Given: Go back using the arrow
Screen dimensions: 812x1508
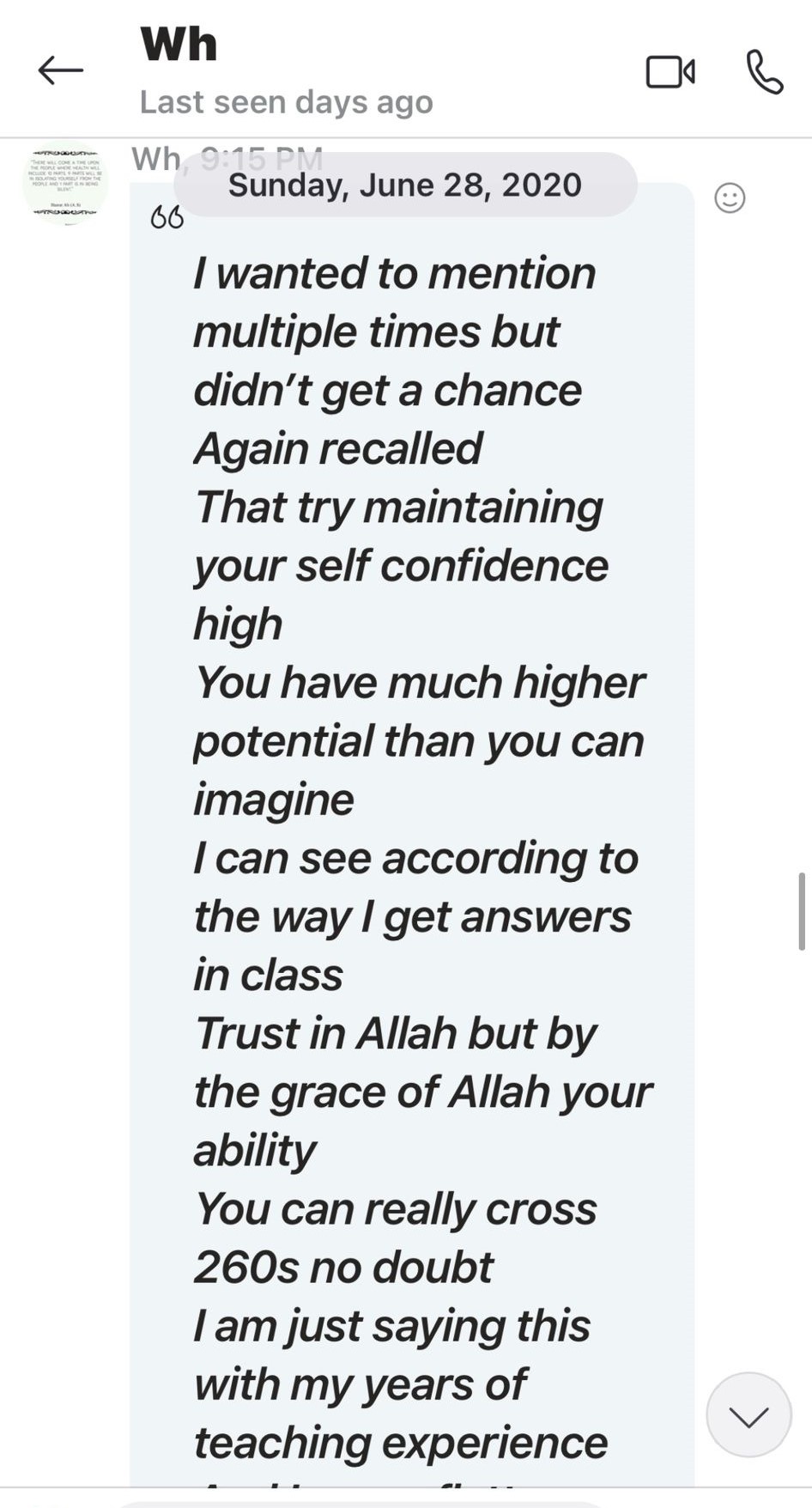Looking at the screenshot, I should [x=60, y=70].
